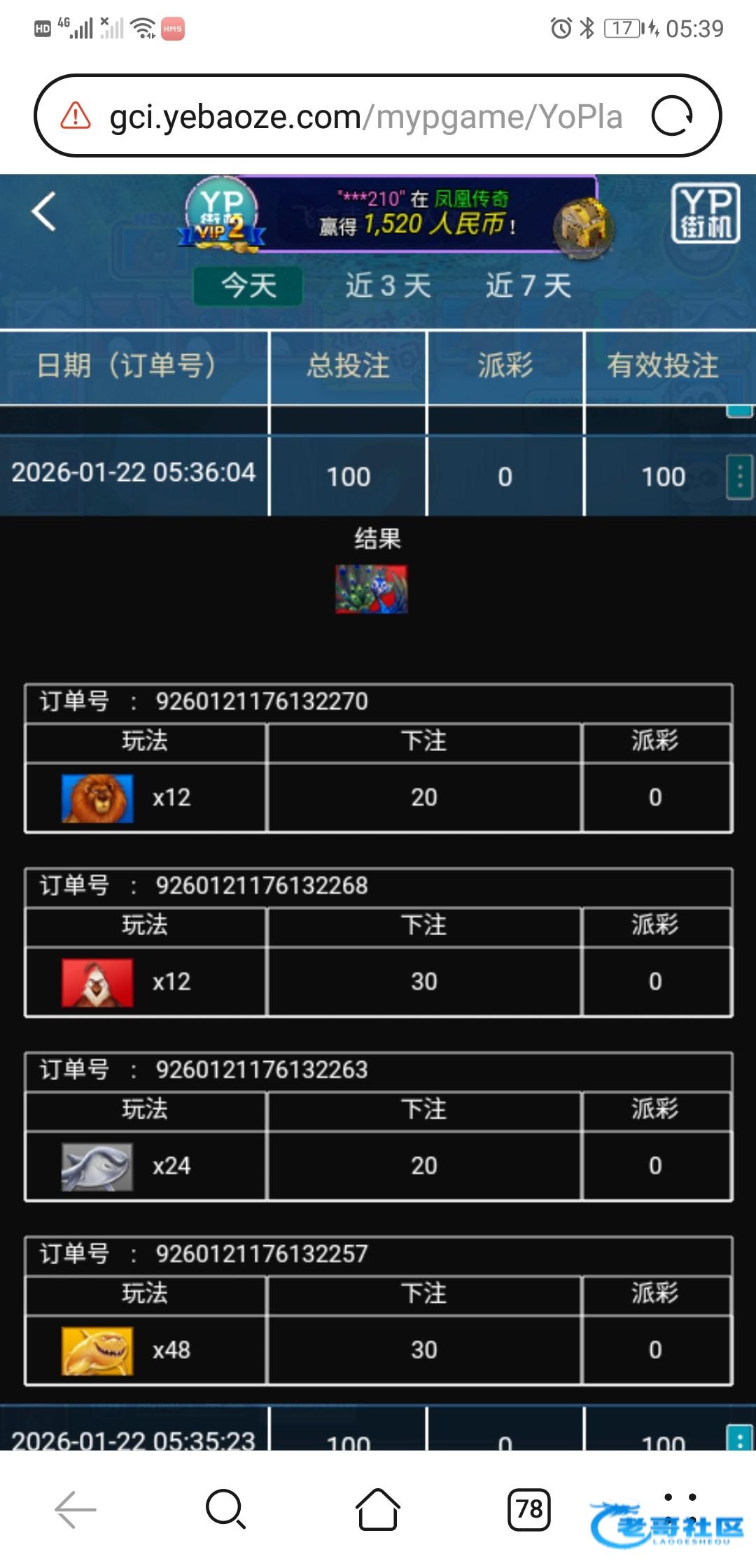This screenshot has width=756, height=1568.
Task: Open the browser search icon
Action: [x=225, y=1509]
